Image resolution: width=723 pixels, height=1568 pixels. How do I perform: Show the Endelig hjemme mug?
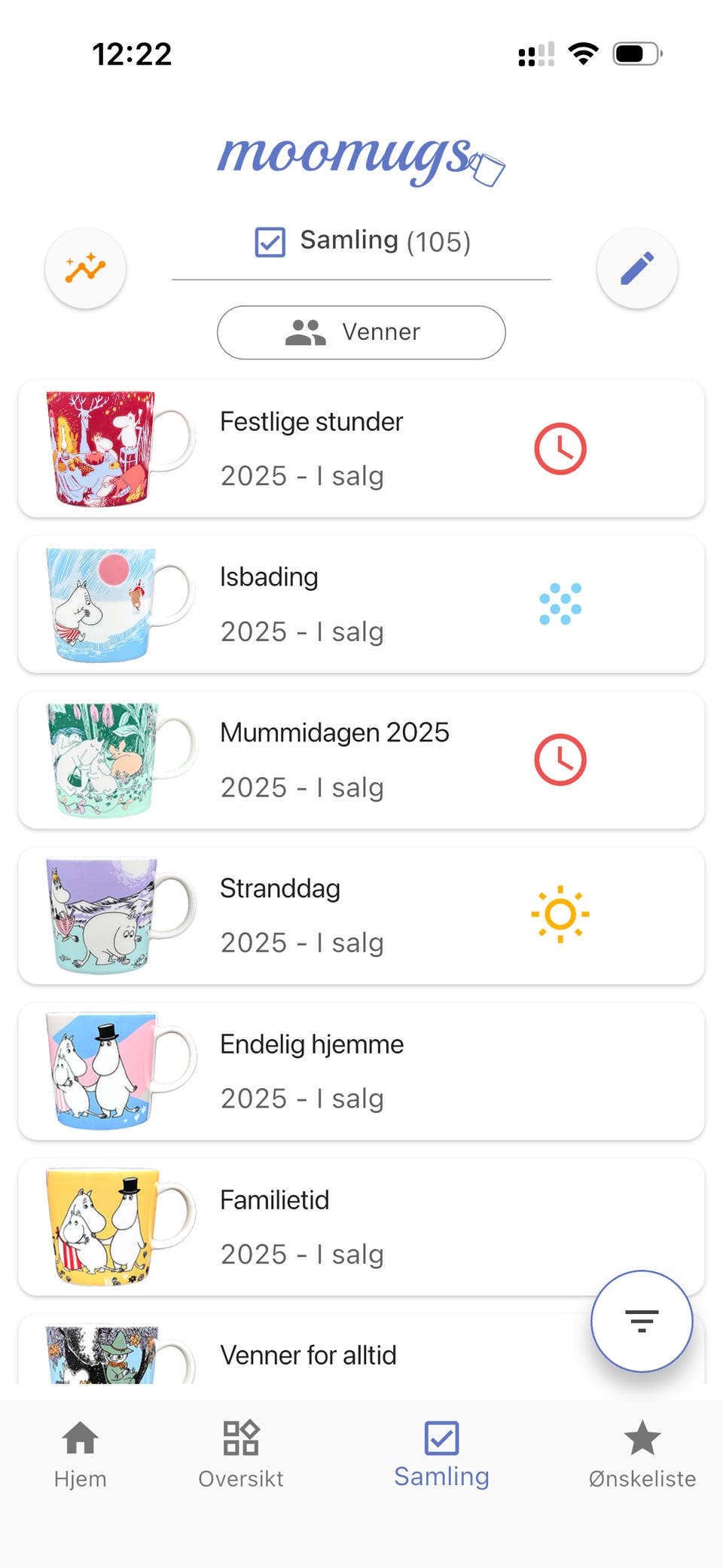pyautogui.click(x=361, y=1071)
